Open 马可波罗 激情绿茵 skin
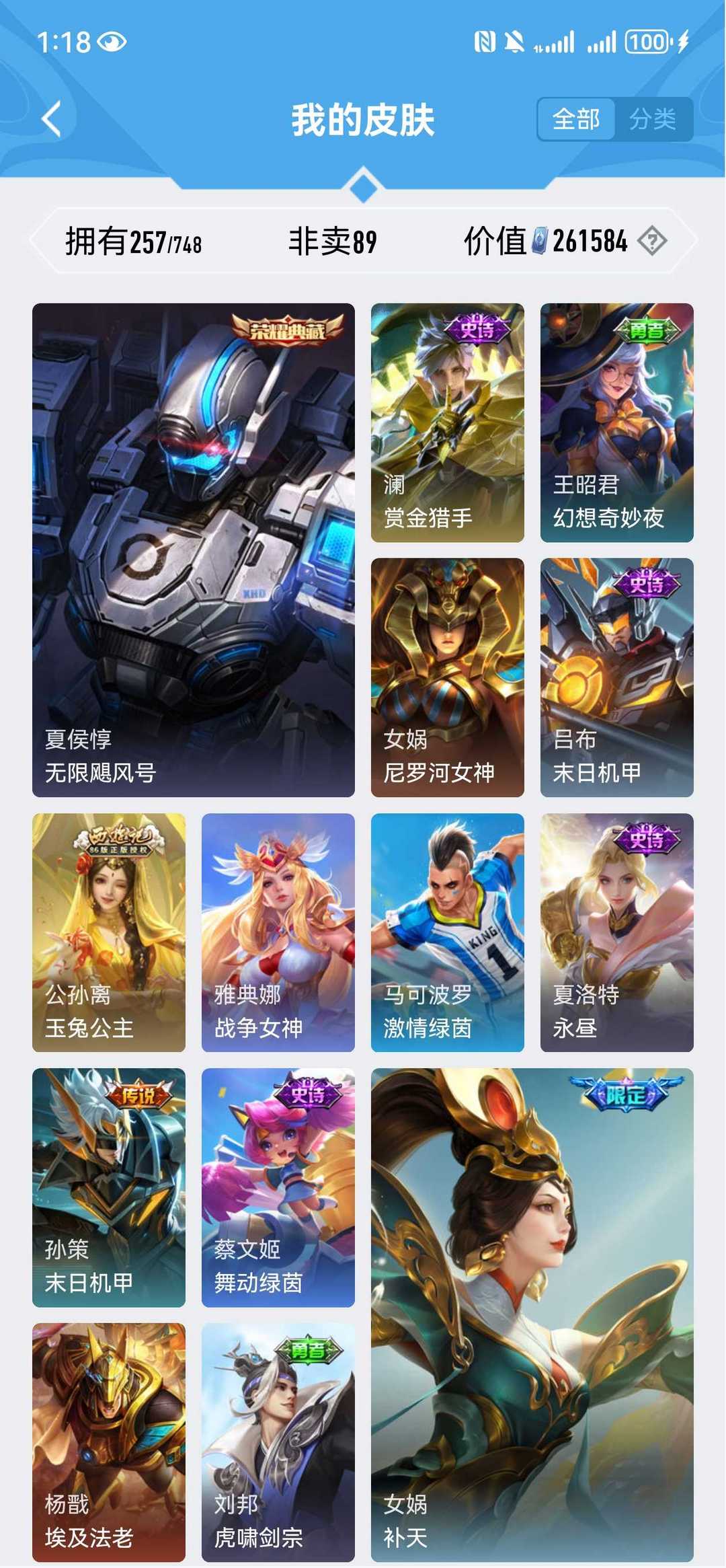This screenshot has height=1568, width=726. click(x=447, y=932)
